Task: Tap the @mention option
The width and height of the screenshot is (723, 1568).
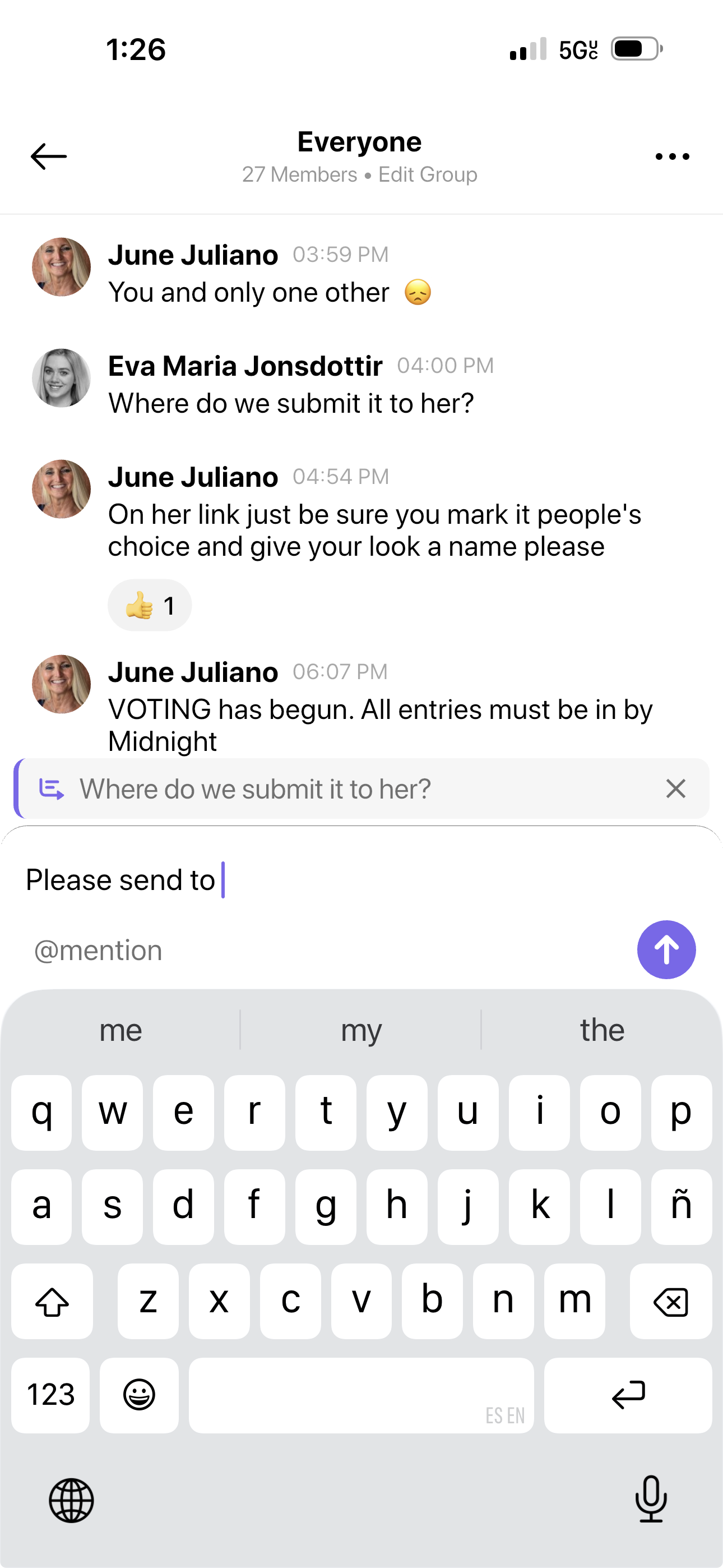Action: coord(99,950)
